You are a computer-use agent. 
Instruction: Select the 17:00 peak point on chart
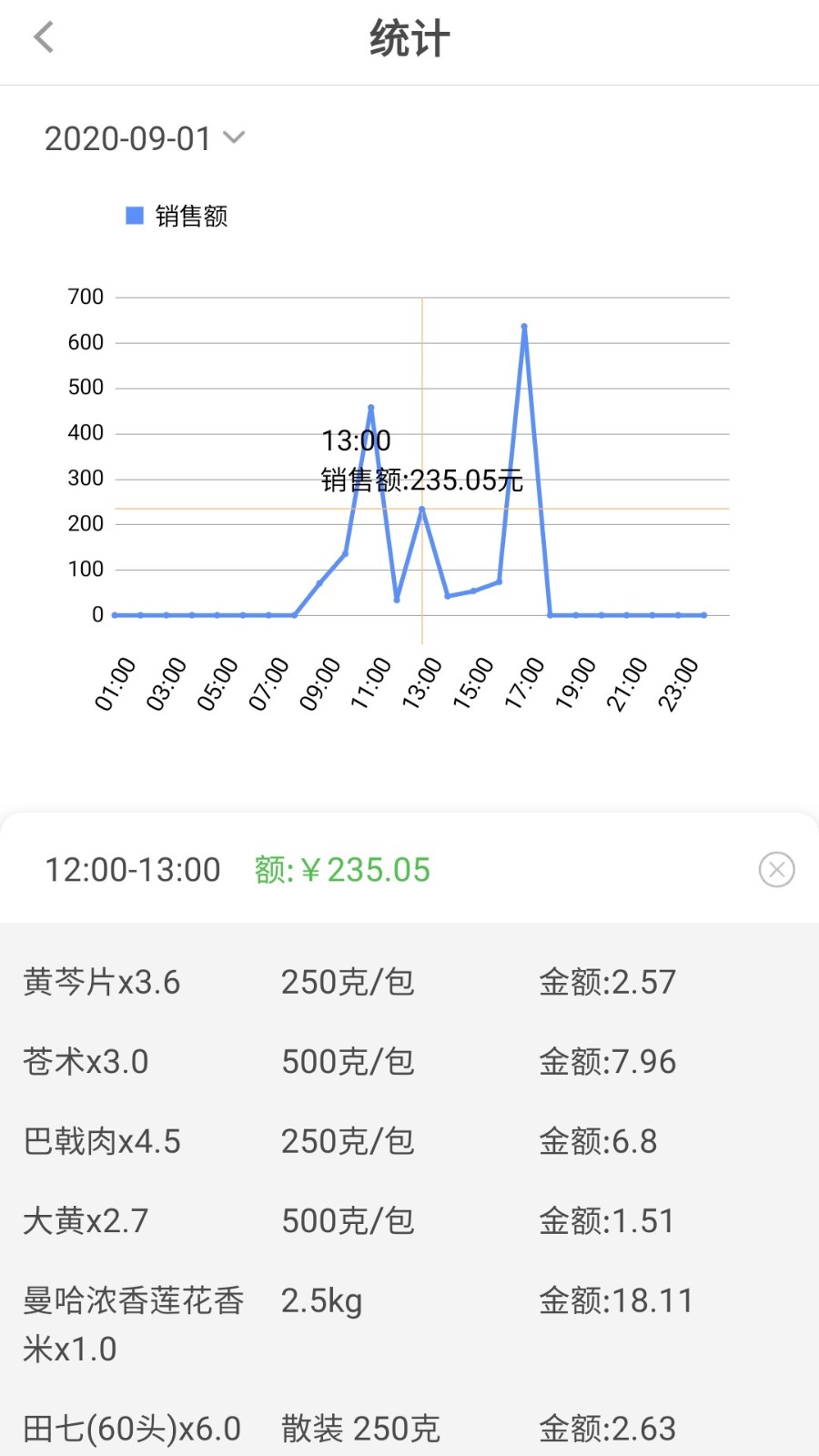coord(524,326)
